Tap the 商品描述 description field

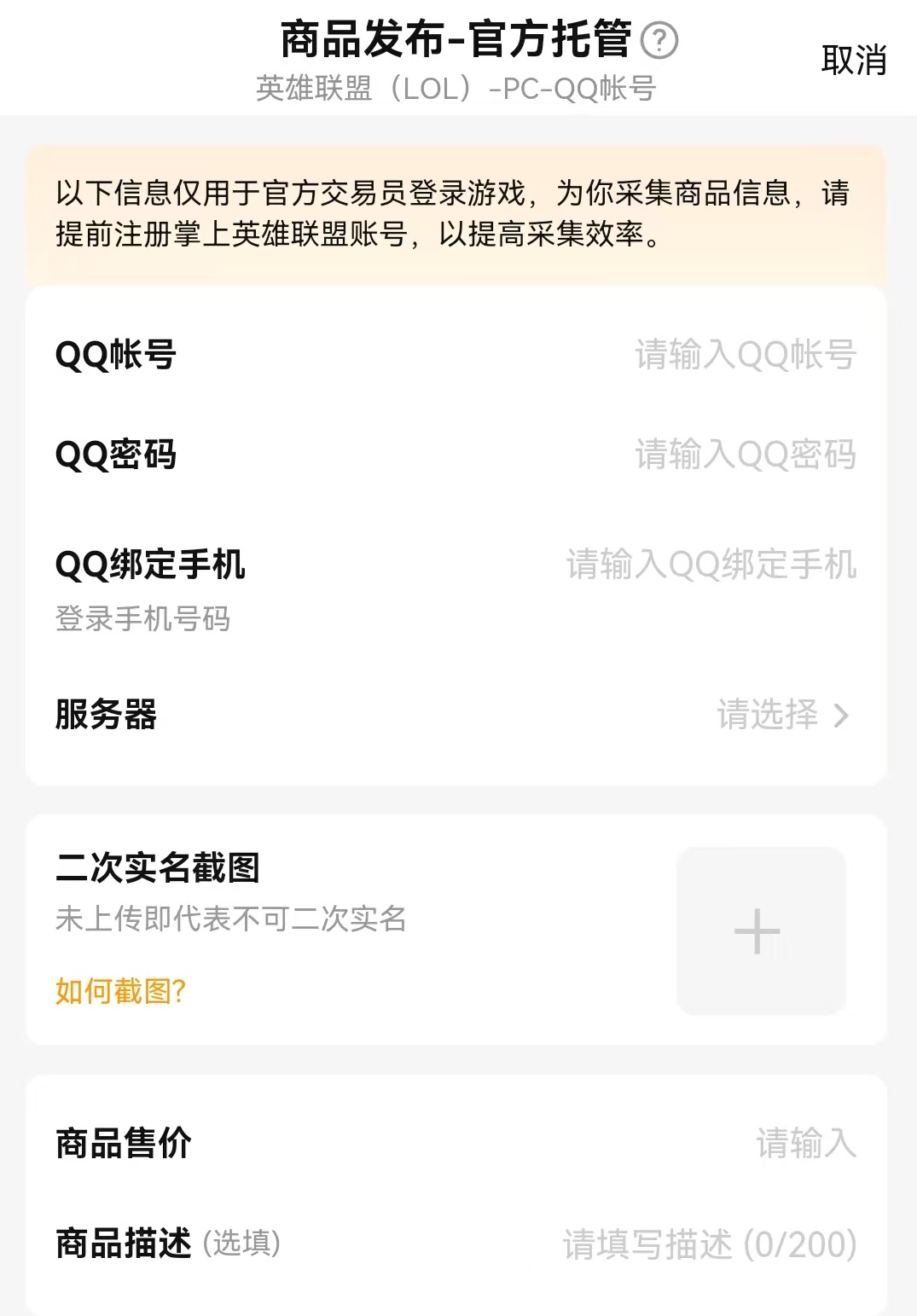(x=709, y=1244)
